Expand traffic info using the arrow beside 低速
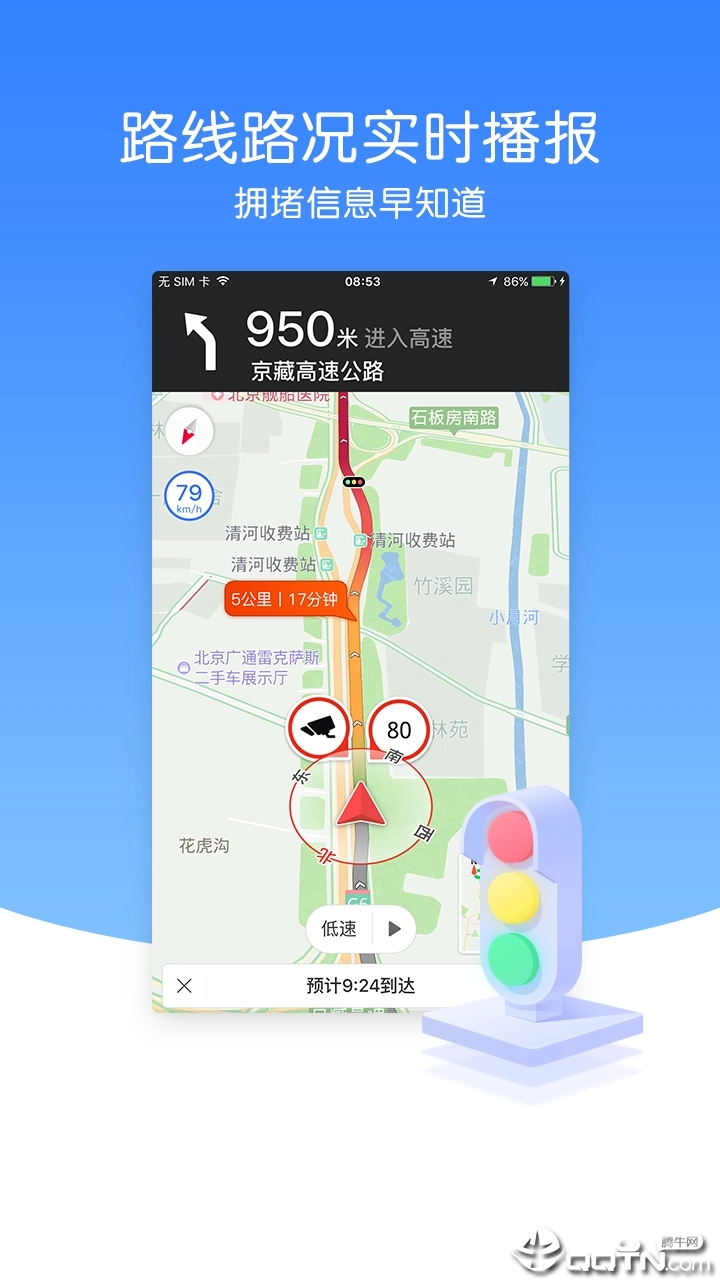 pyautogui.click(x=394, y=929)
